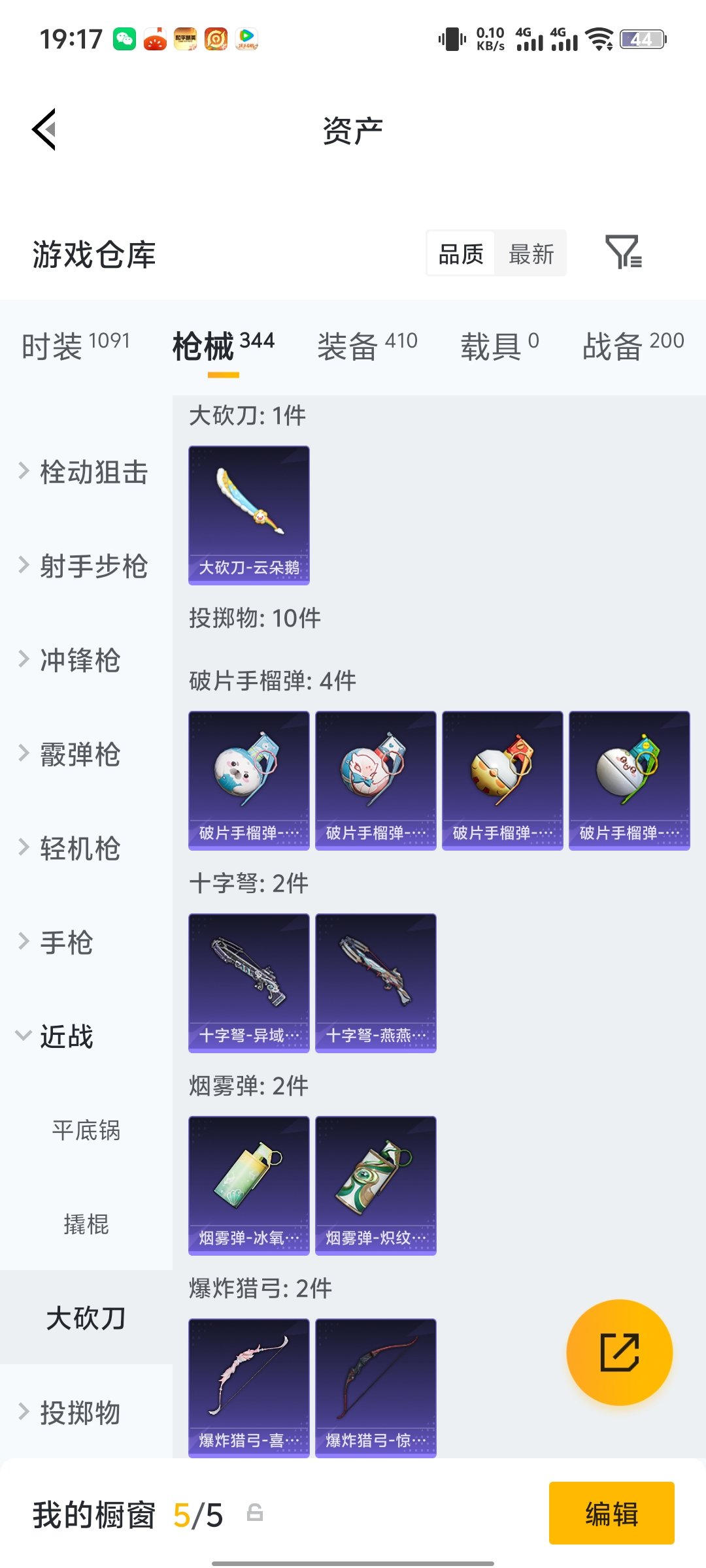Sort warehouse items by 最新
Viewport: 706px width, 1568px height.
(531, 253)
